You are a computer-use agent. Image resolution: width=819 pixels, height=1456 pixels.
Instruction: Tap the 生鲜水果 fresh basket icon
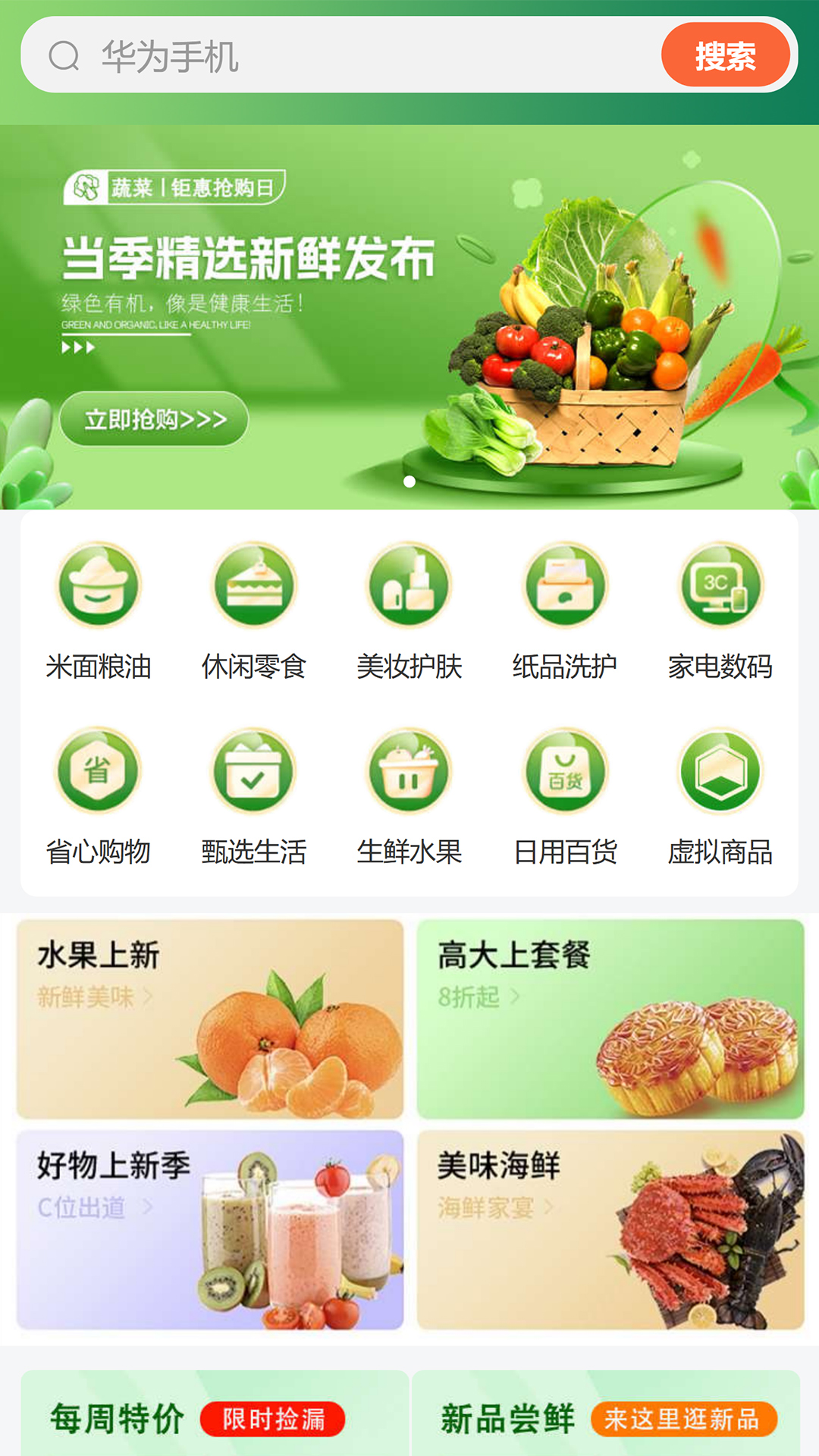click(x=409, y=770)
